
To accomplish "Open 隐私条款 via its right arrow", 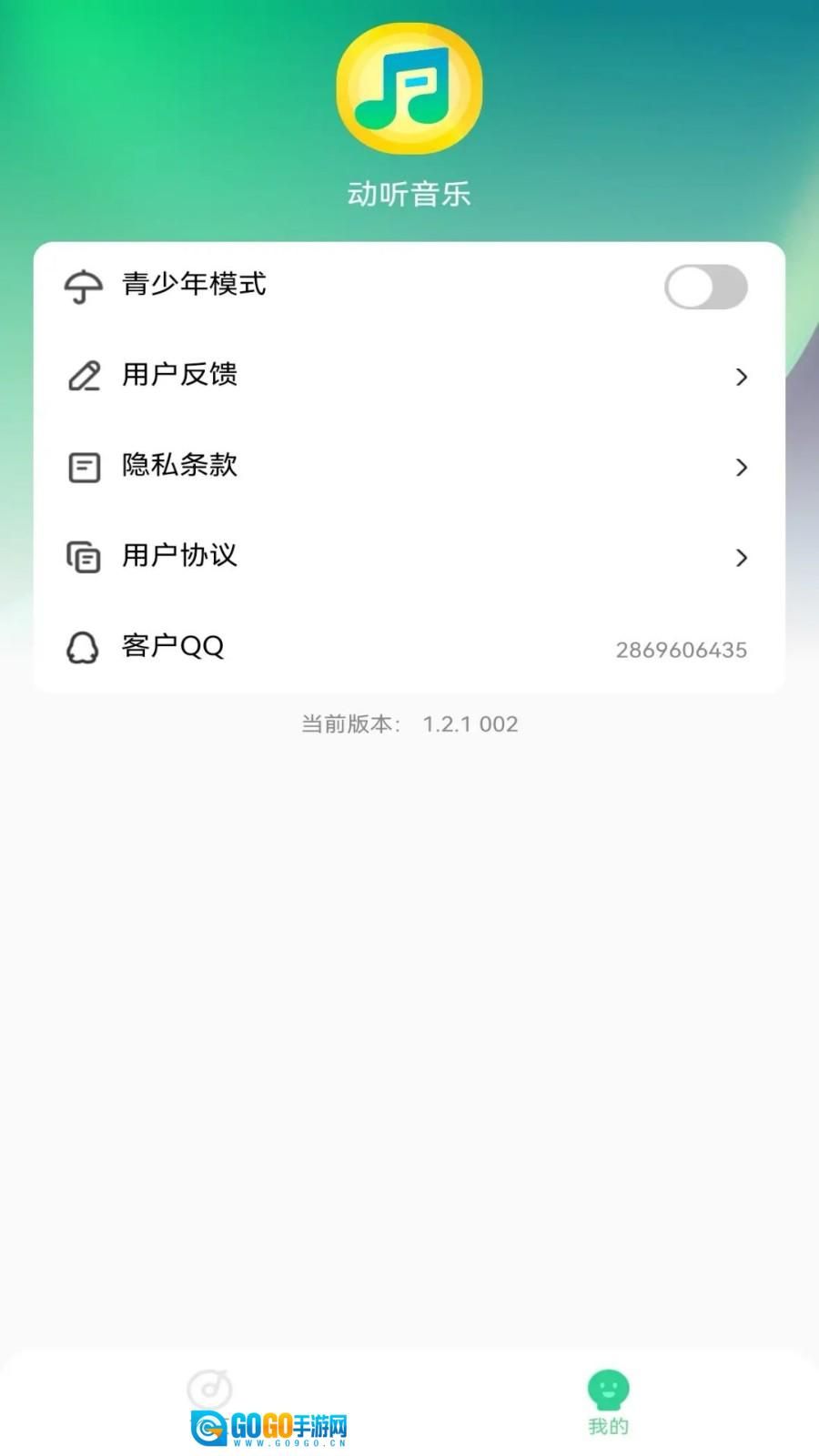I will click(742, 467).
